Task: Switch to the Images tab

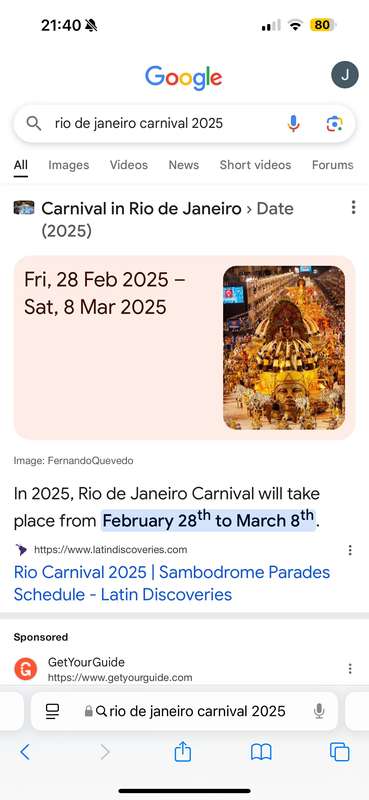Action: [68, 165]
